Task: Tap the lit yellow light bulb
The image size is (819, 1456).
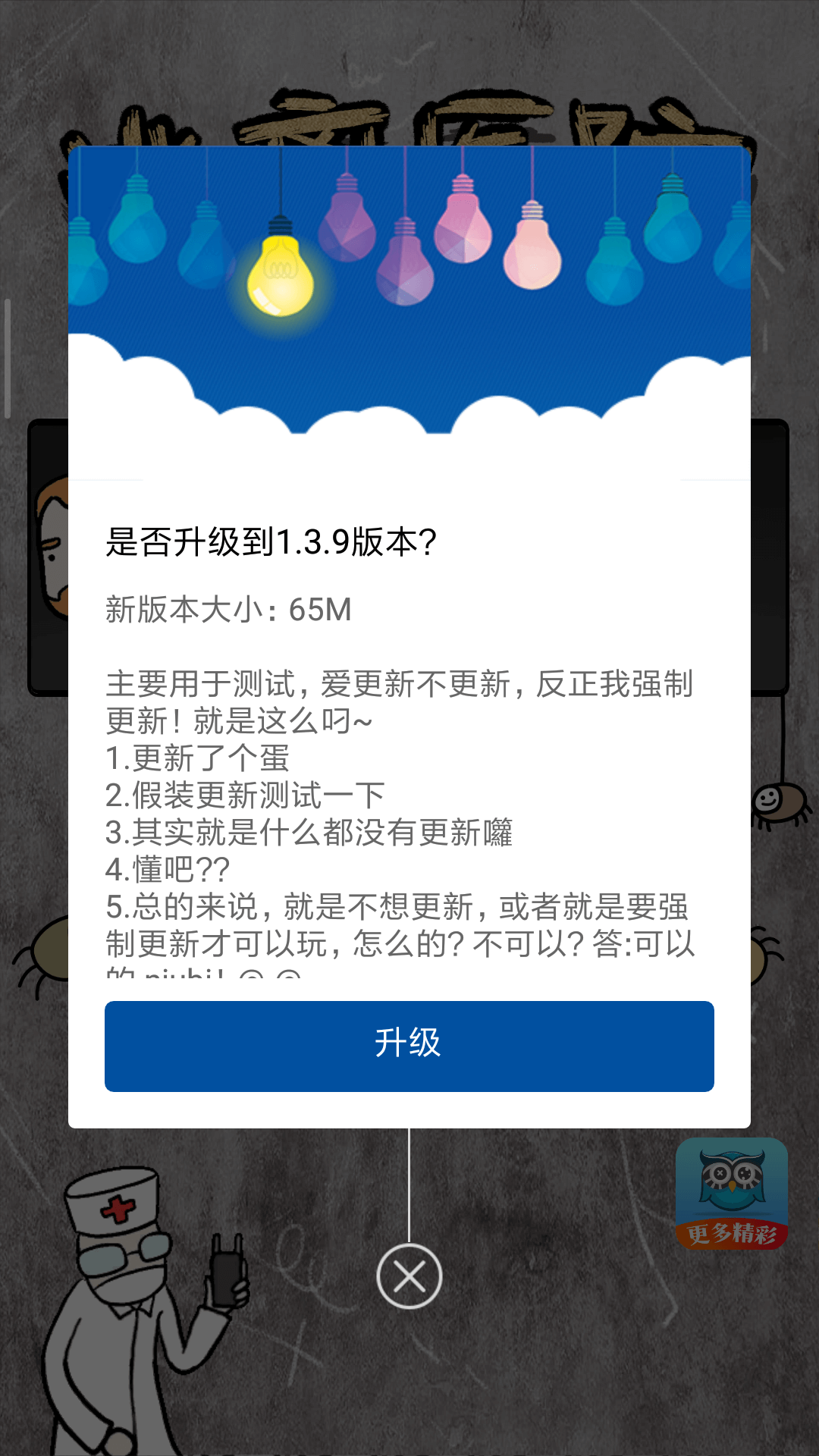Action: pos(279,281)
